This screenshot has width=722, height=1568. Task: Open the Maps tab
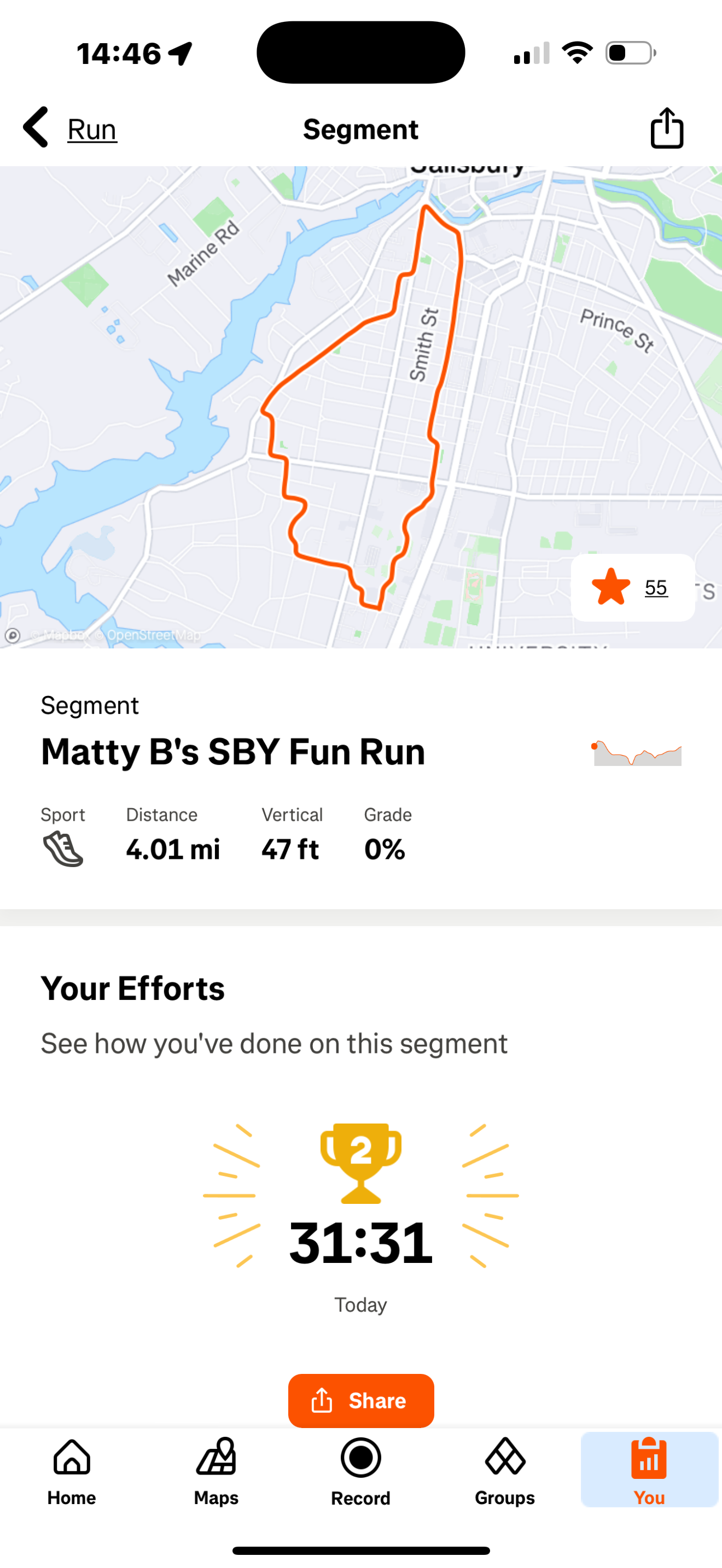click(x=216, y=1471)
